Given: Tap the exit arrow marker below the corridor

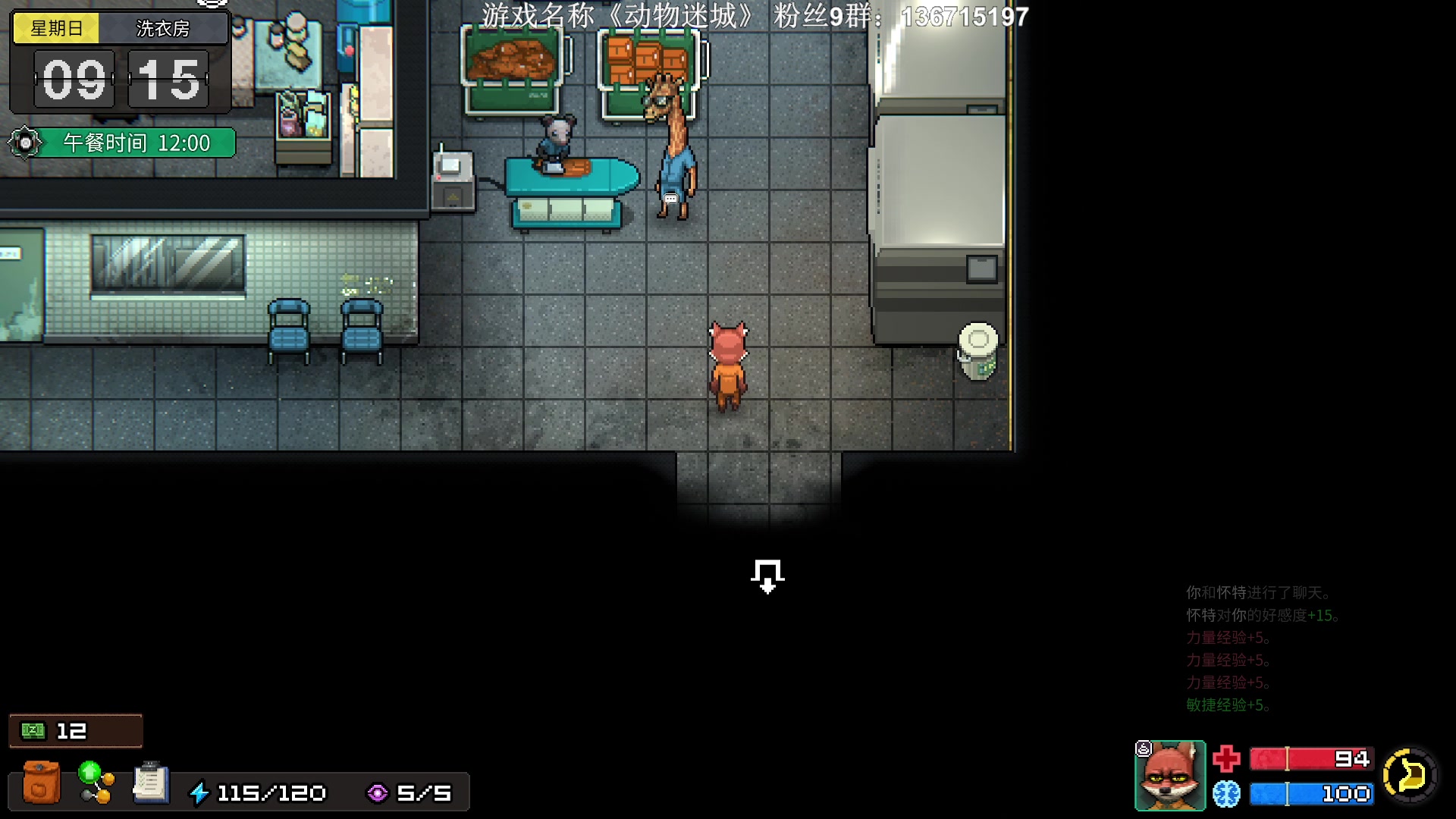Looking at the screenshot, I should tap(767, 576).
